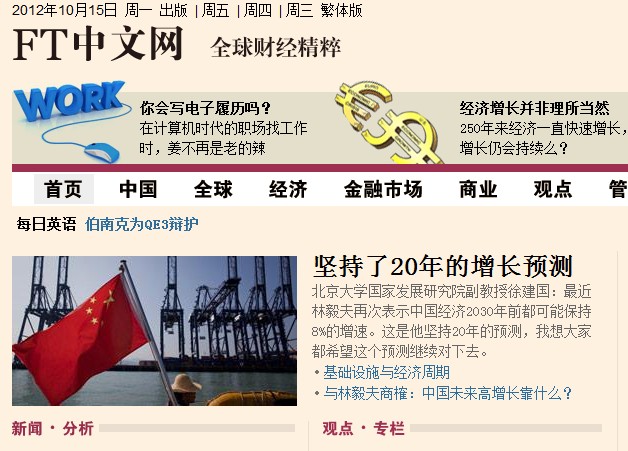Open the 周五 edition link

point(216,11)
